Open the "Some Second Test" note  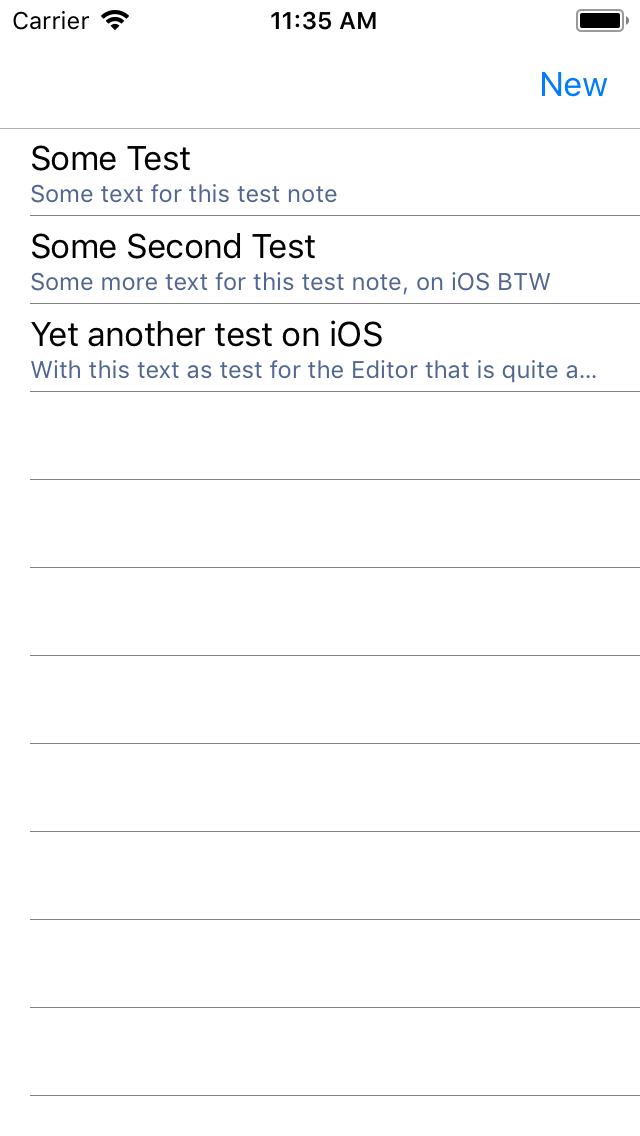(320, 260)
